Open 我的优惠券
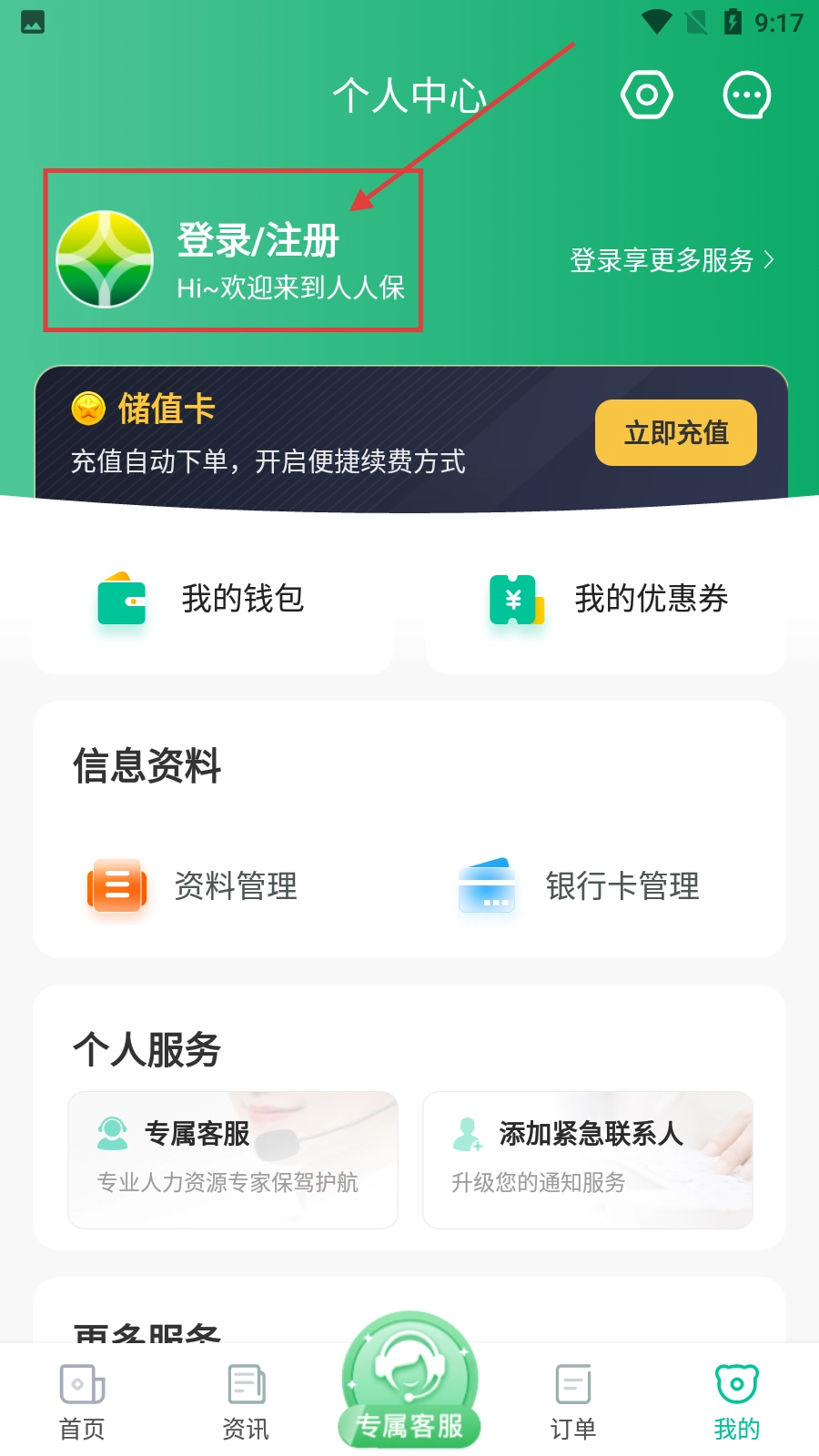 [607, 600]
